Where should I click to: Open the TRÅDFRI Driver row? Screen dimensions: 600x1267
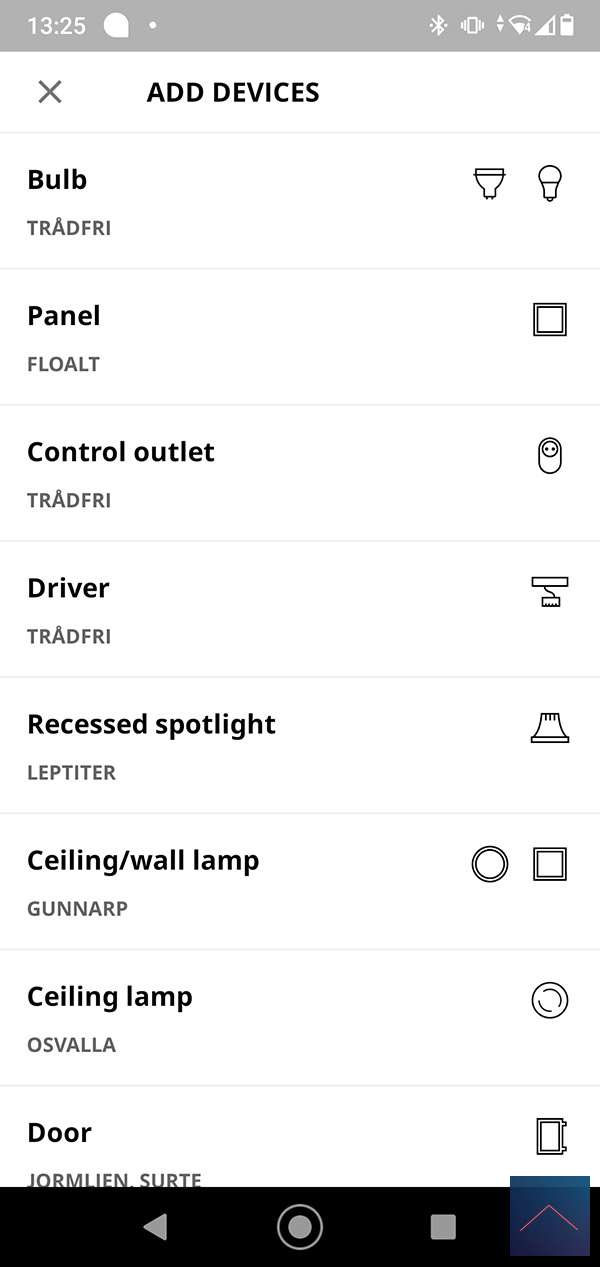[x=300, y=609]
